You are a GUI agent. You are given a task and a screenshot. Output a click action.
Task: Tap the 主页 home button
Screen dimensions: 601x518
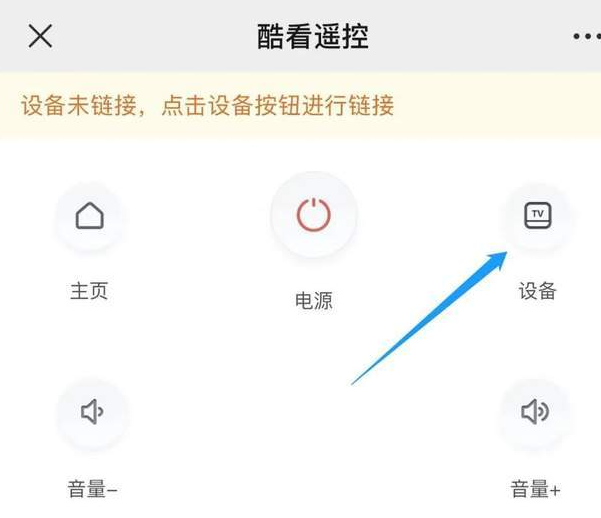pyautogui.click(x=90, y=216)
